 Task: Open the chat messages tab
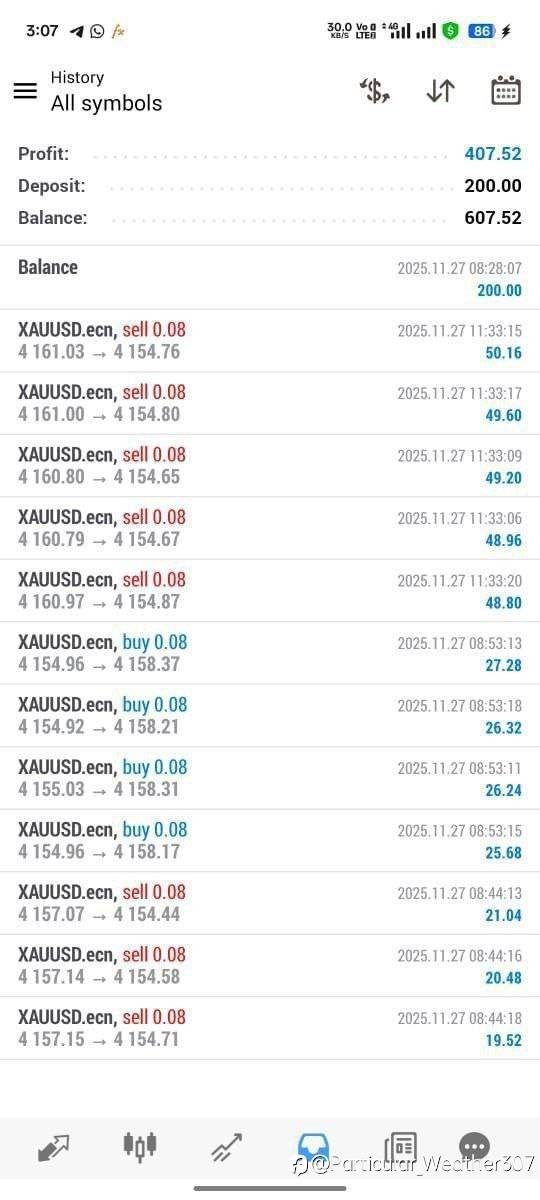(474, 1147)
